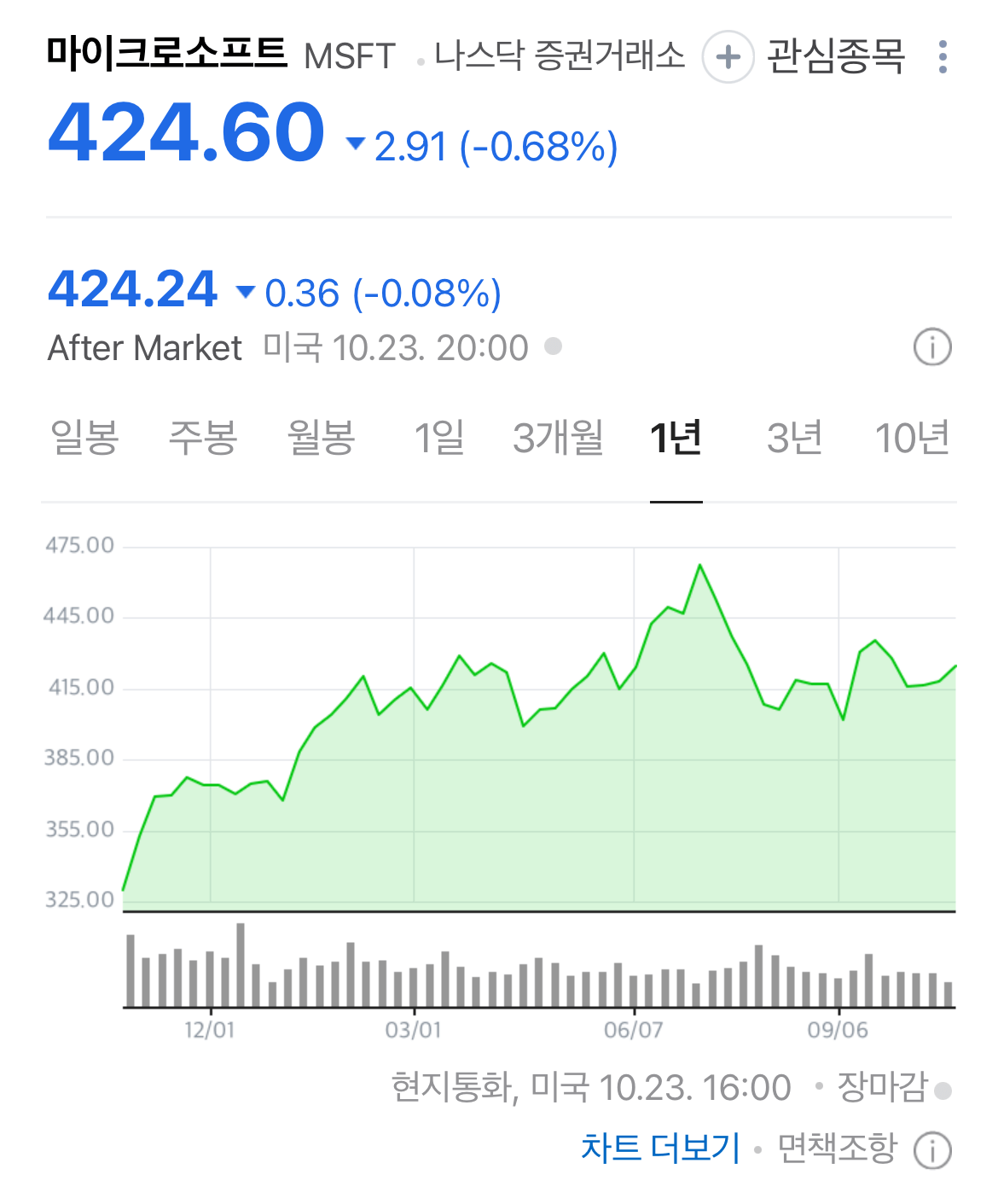Click the gray dot next to After Market time

tap(555, 346)
